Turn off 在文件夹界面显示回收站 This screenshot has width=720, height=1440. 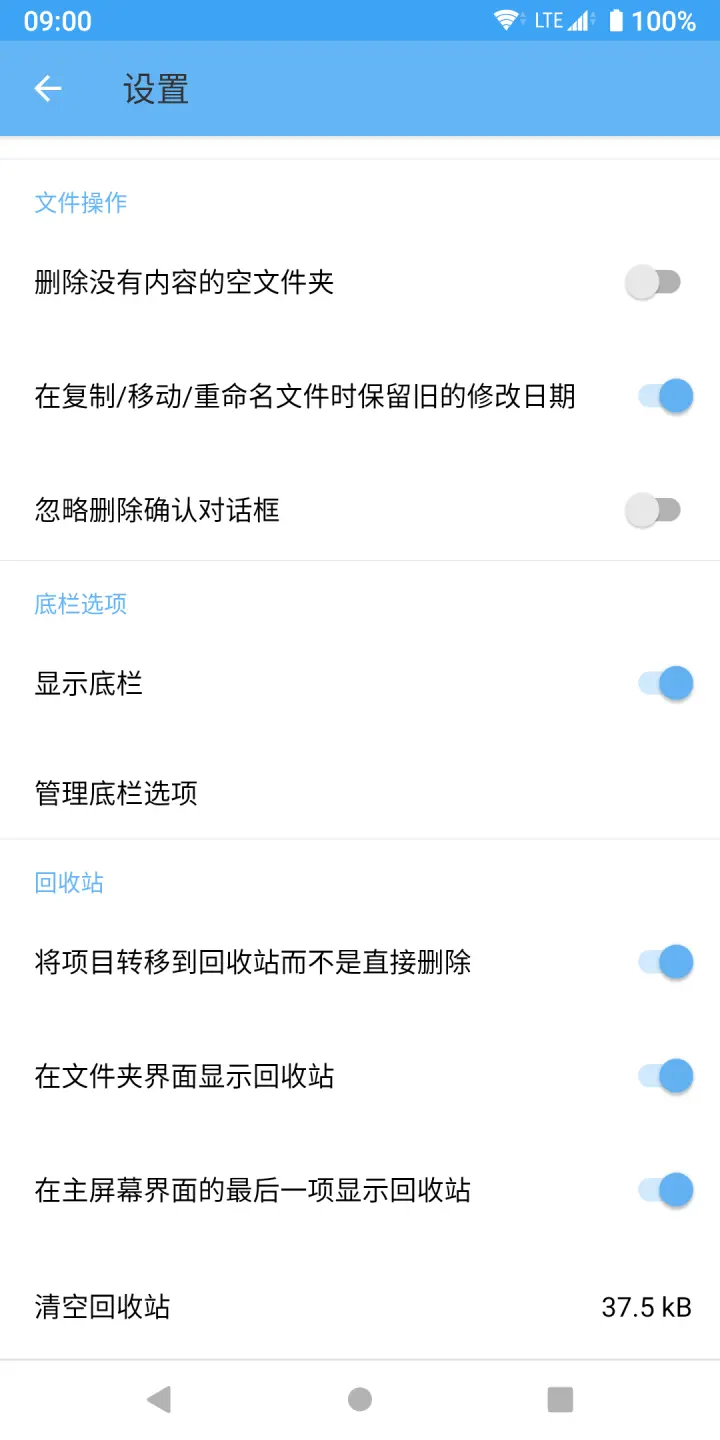[x=665, y=1076]
